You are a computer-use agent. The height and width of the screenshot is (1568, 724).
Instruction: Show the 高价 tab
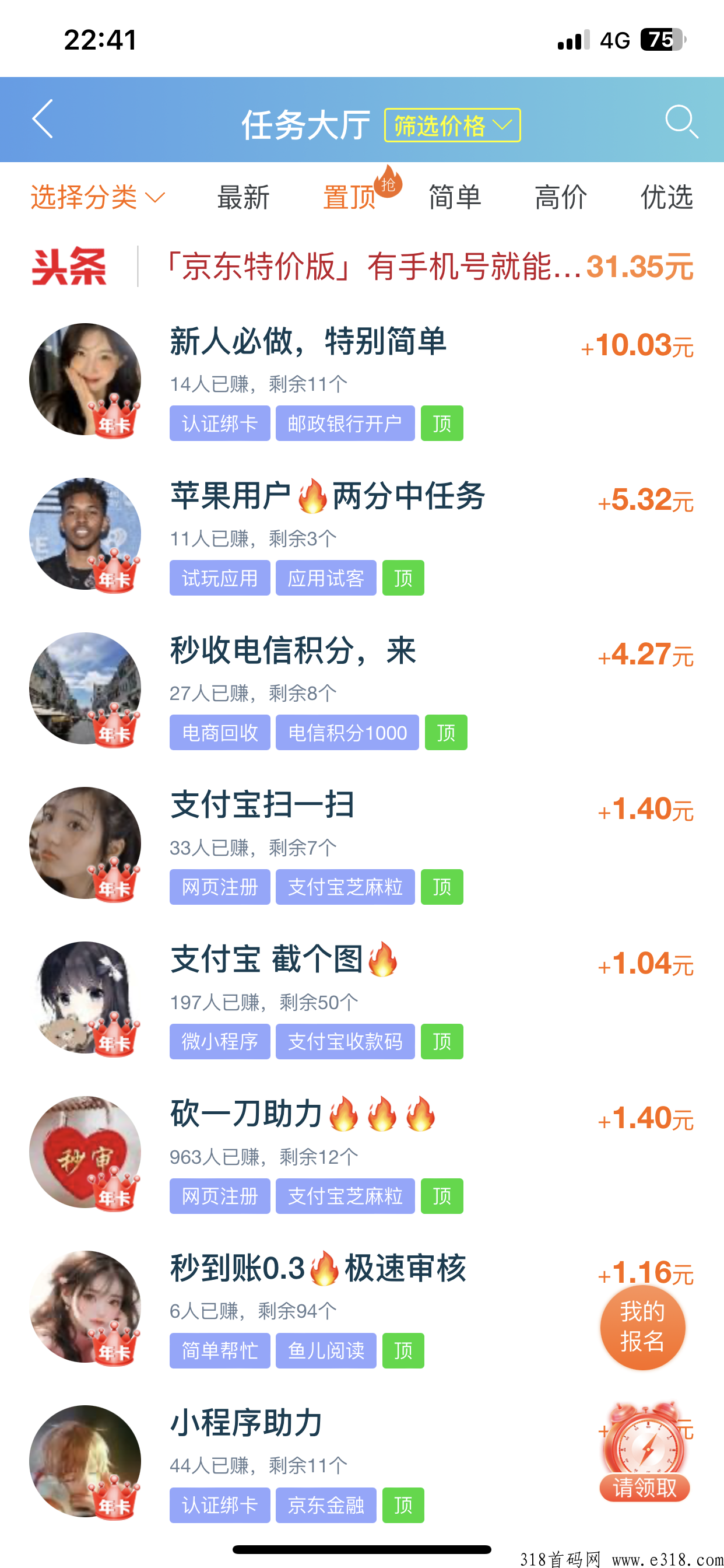[560, 197]
